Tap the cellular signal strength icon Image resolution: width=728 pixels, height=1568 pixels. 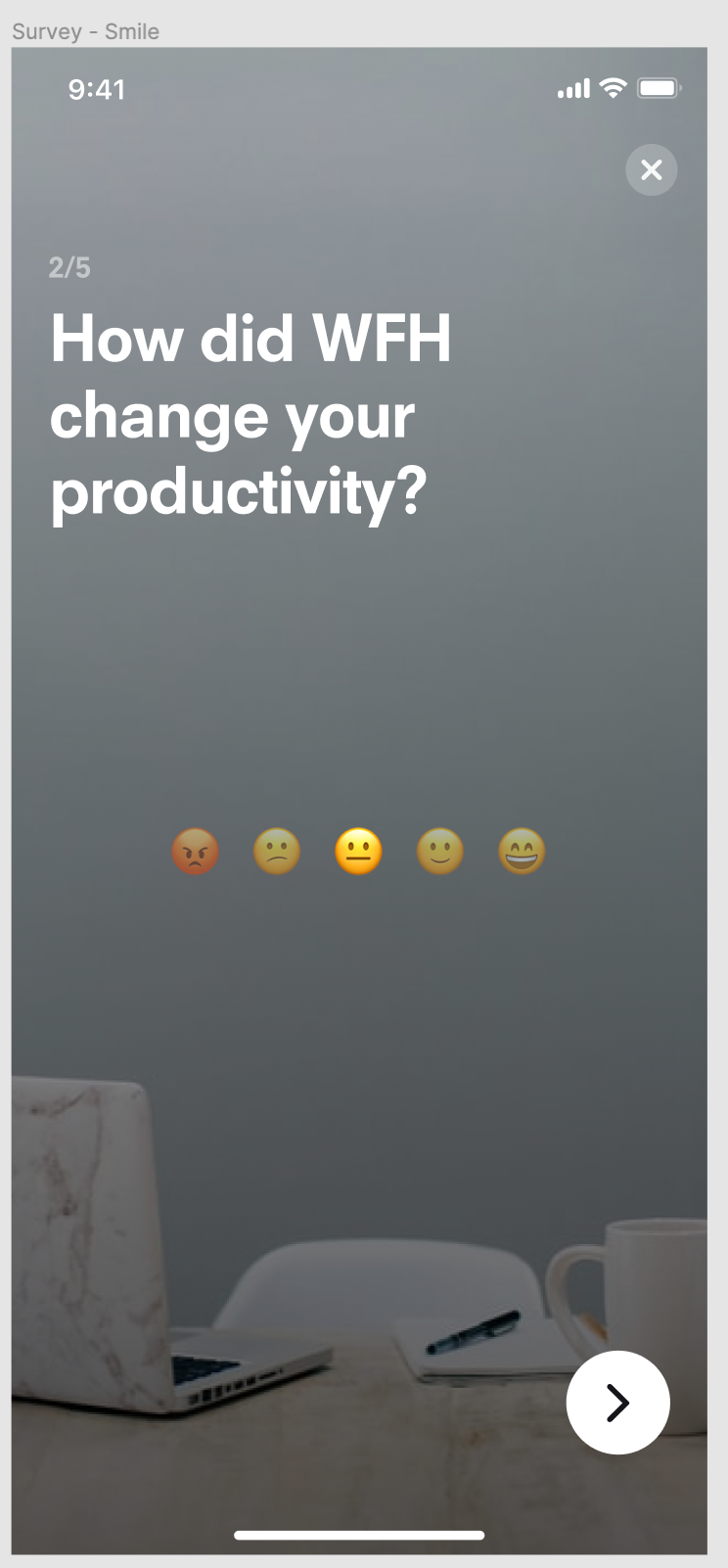pos(572,87)
